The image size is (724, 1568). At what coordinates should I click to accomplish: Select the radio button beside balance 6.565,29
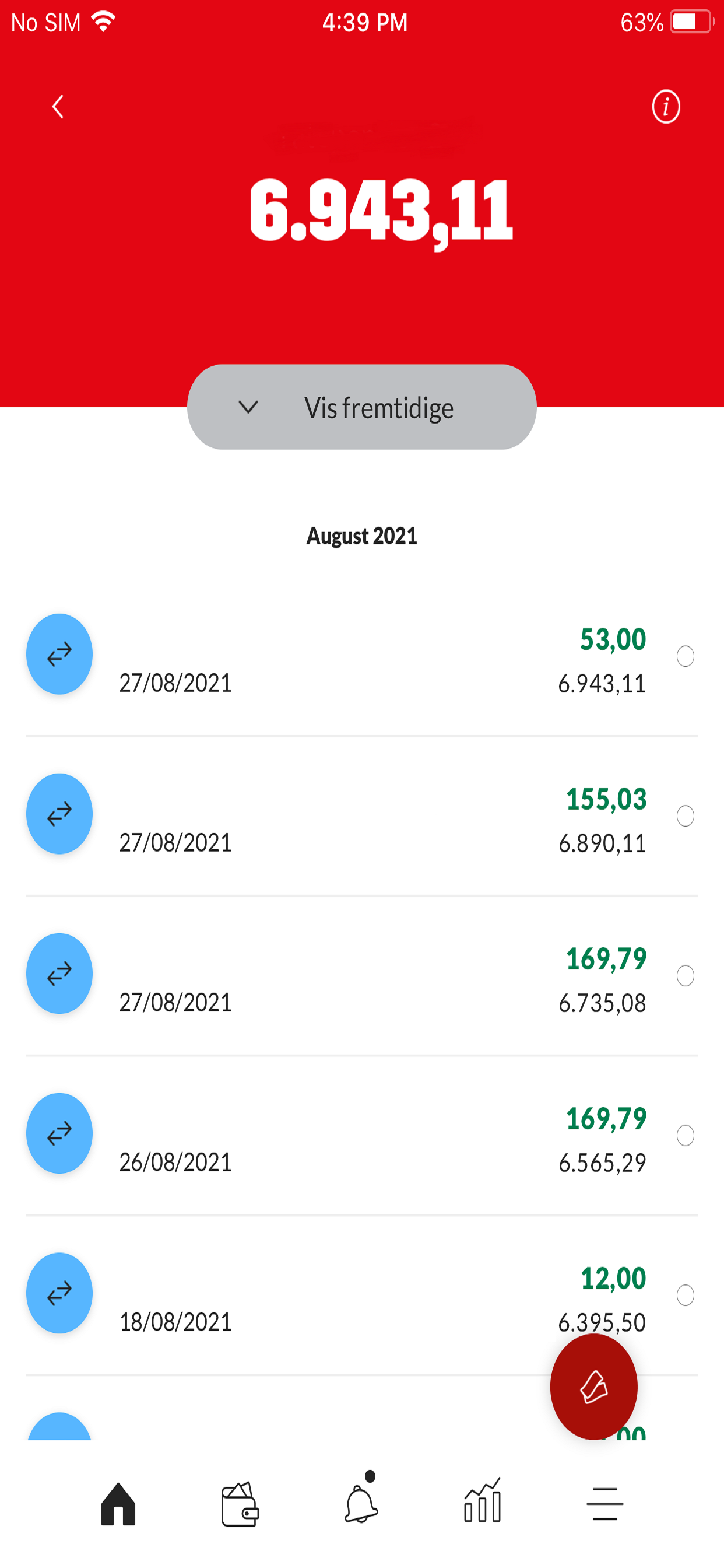coord(685,1135)
